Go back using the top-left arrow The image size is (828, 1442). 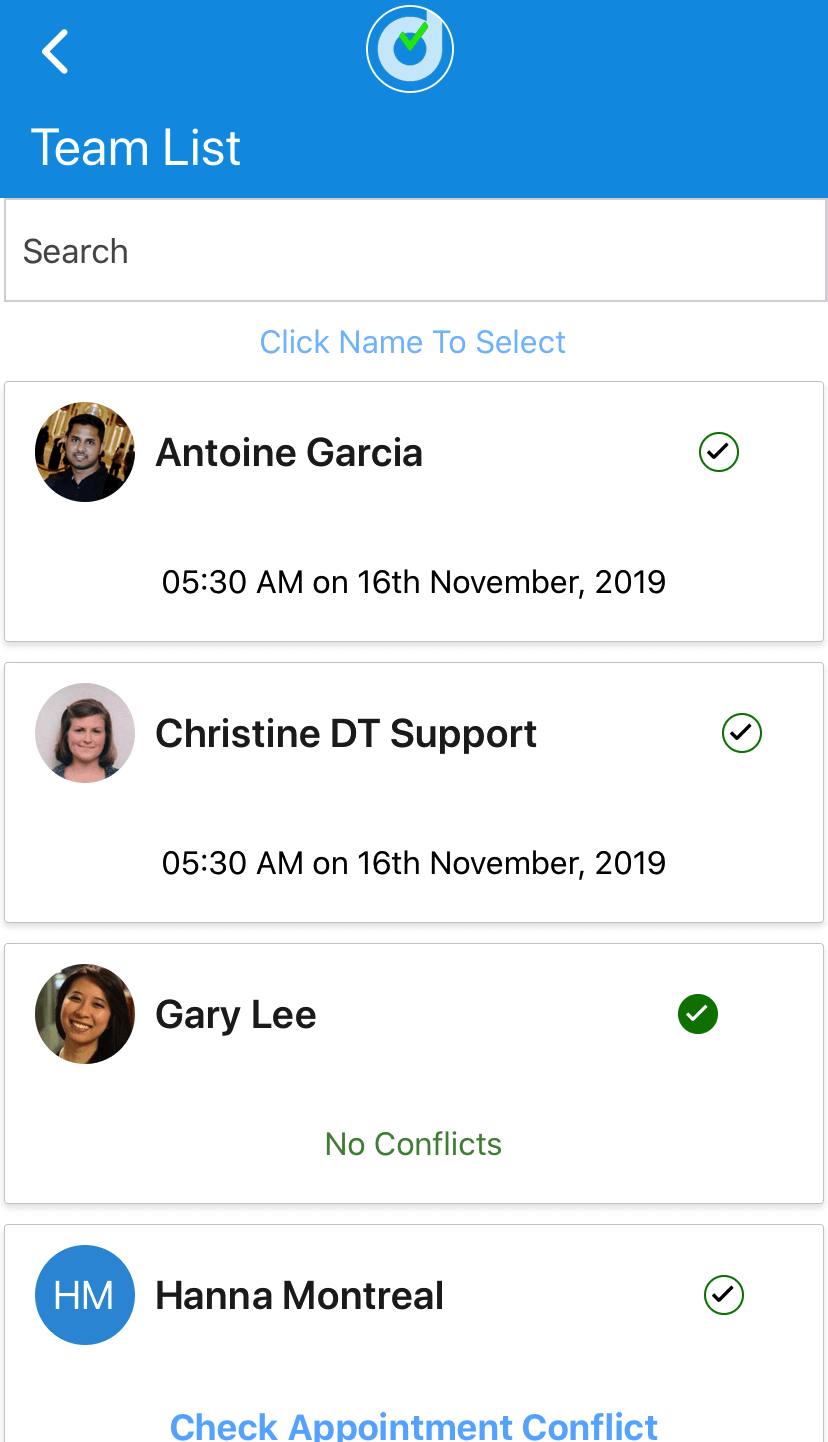[x=55, y=51]
